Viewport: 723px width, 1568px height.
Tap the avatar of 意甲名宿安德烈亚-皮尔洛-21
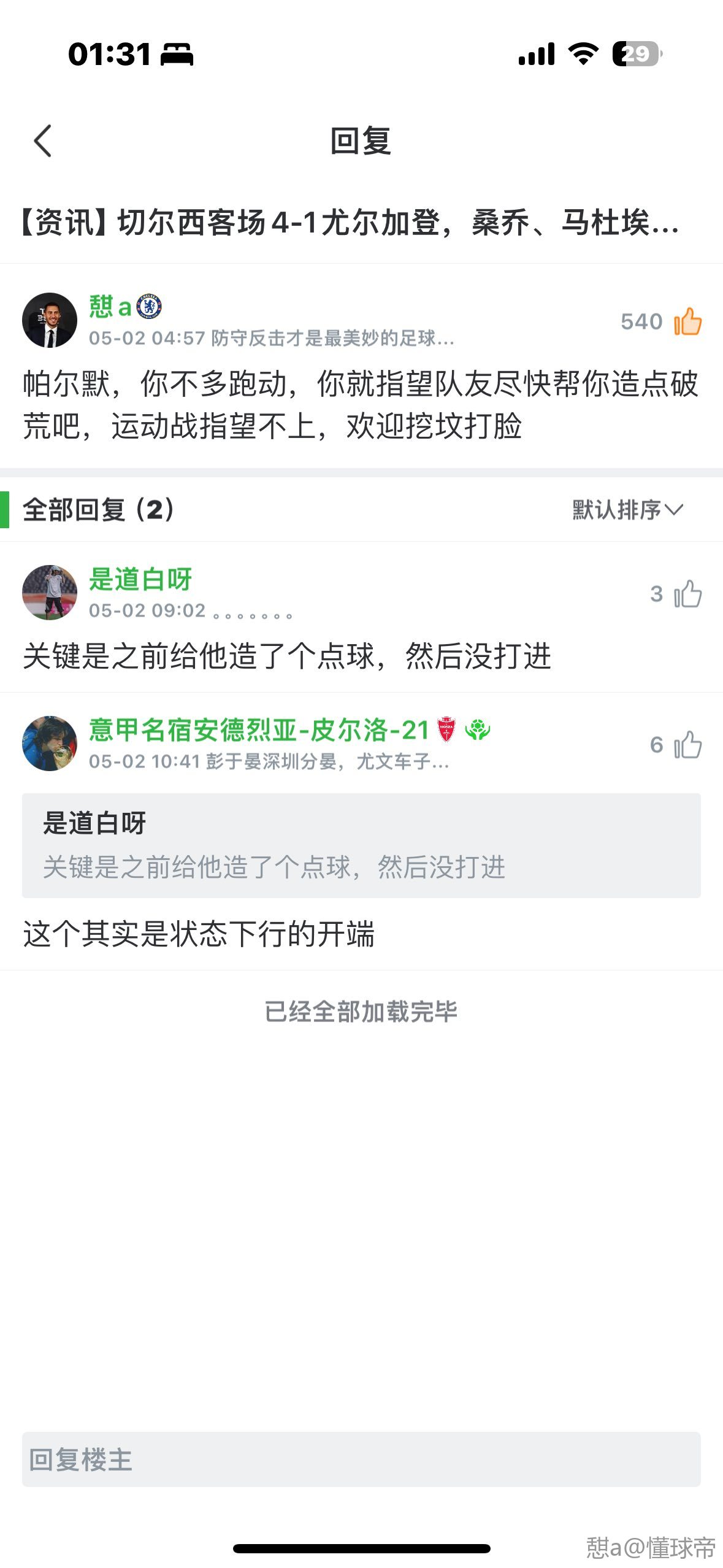pos(50,744)
